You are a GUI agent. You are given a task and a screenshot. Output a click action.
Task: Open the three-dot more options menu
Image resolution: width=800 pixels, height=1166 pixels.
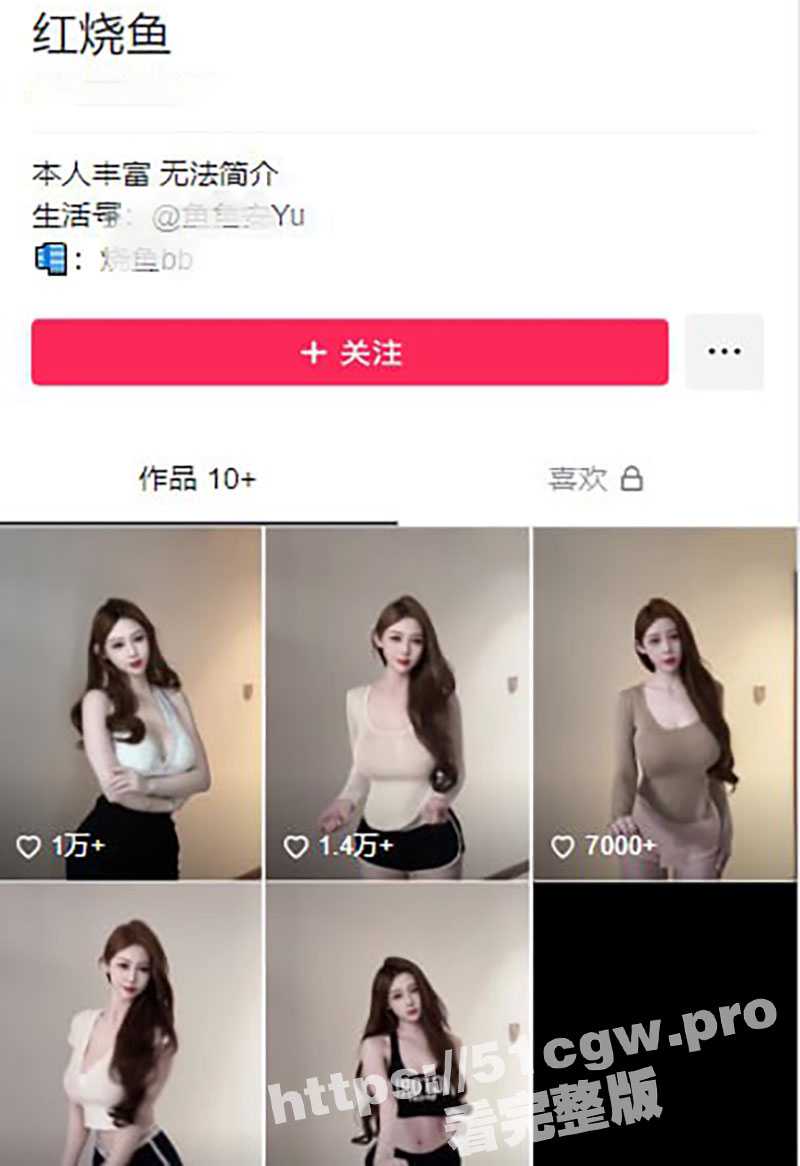point(724,352)
